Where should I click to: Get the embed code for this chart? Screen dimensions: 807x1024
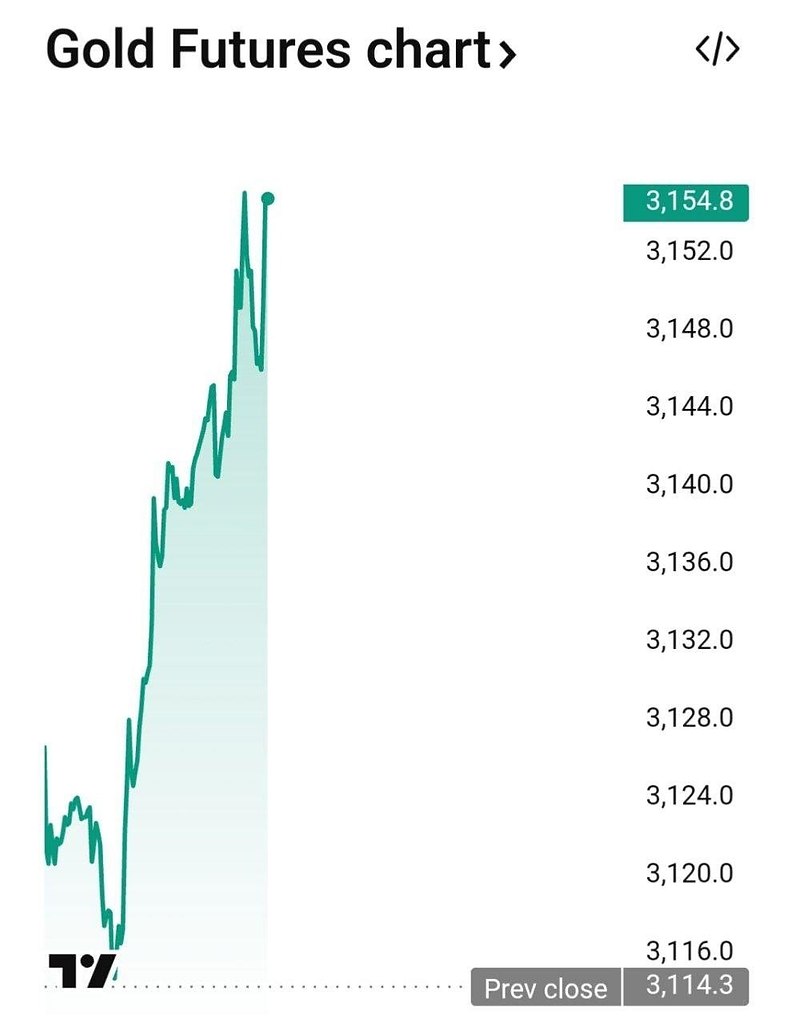point(717,49)
